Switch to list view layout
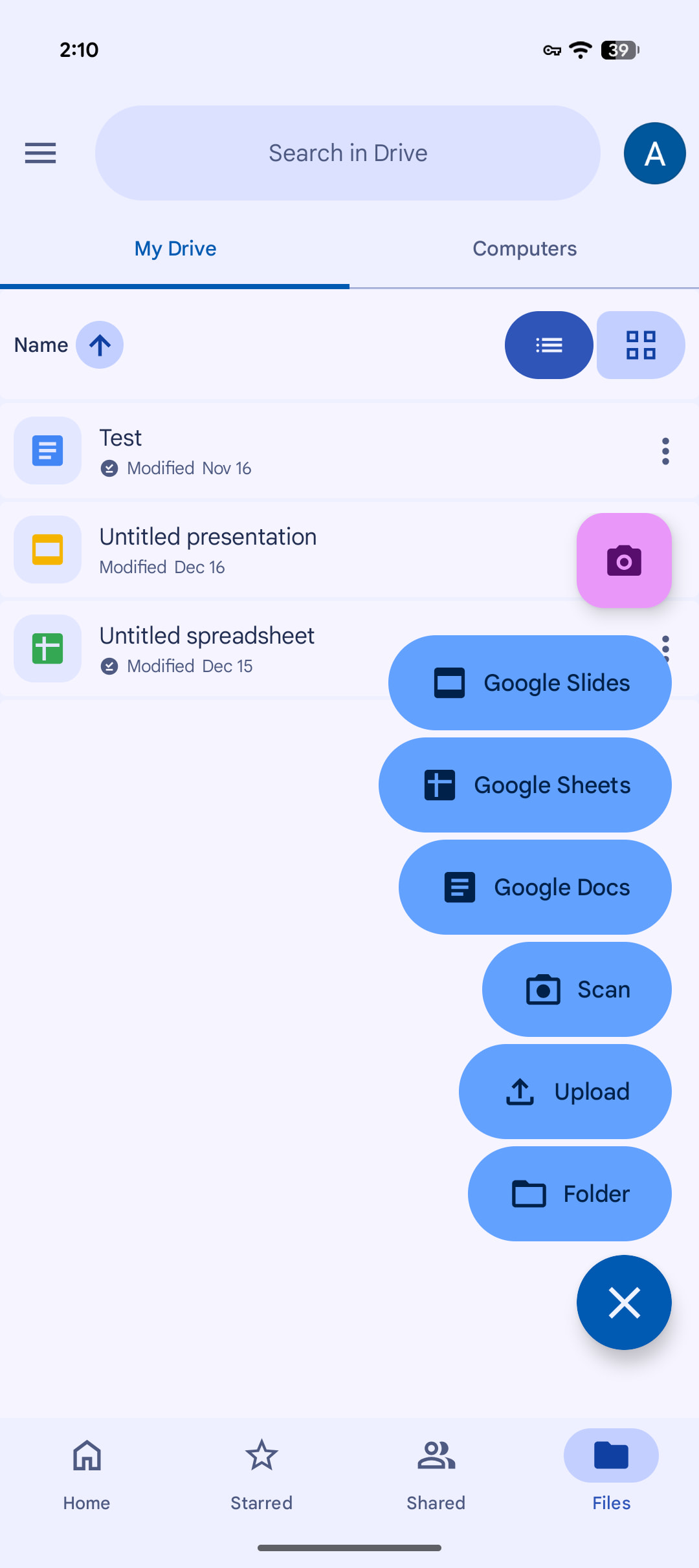 click(x=549, y=345)
